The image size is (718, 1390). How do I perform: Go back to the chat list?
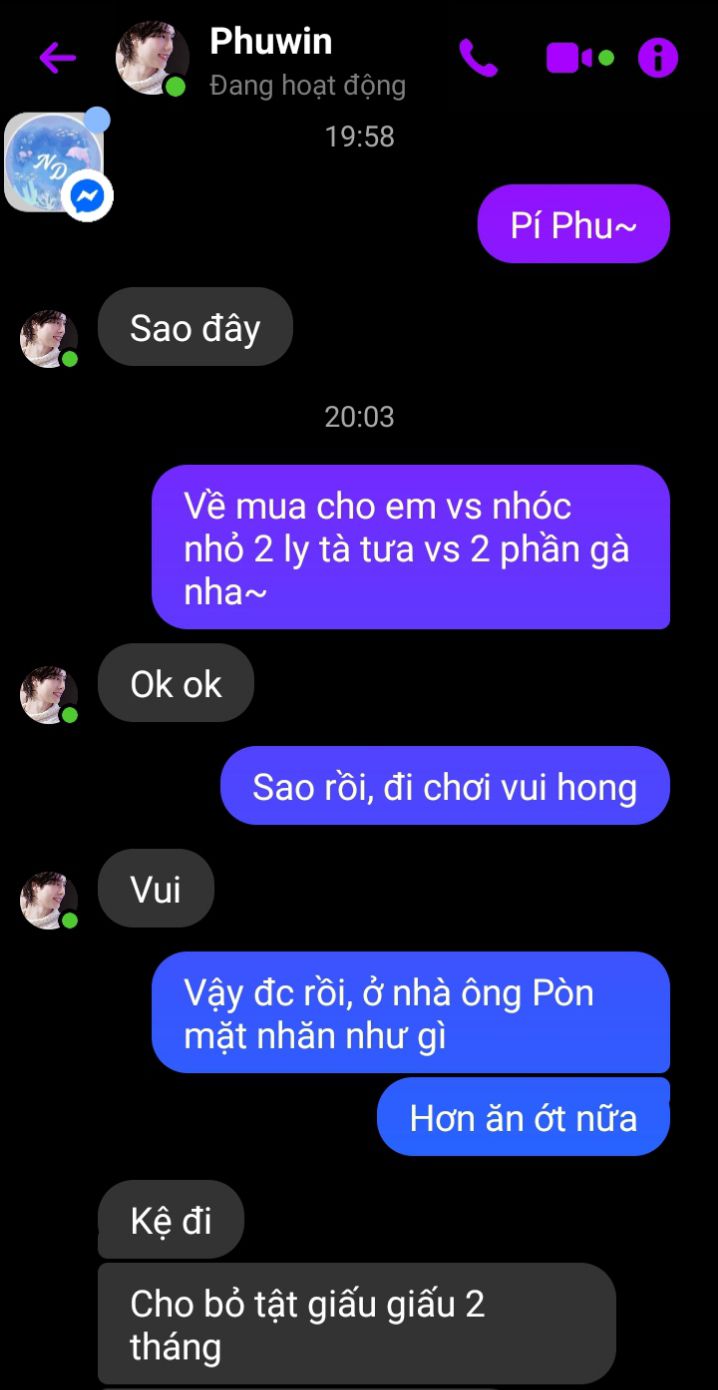click(x=57, y=58)
